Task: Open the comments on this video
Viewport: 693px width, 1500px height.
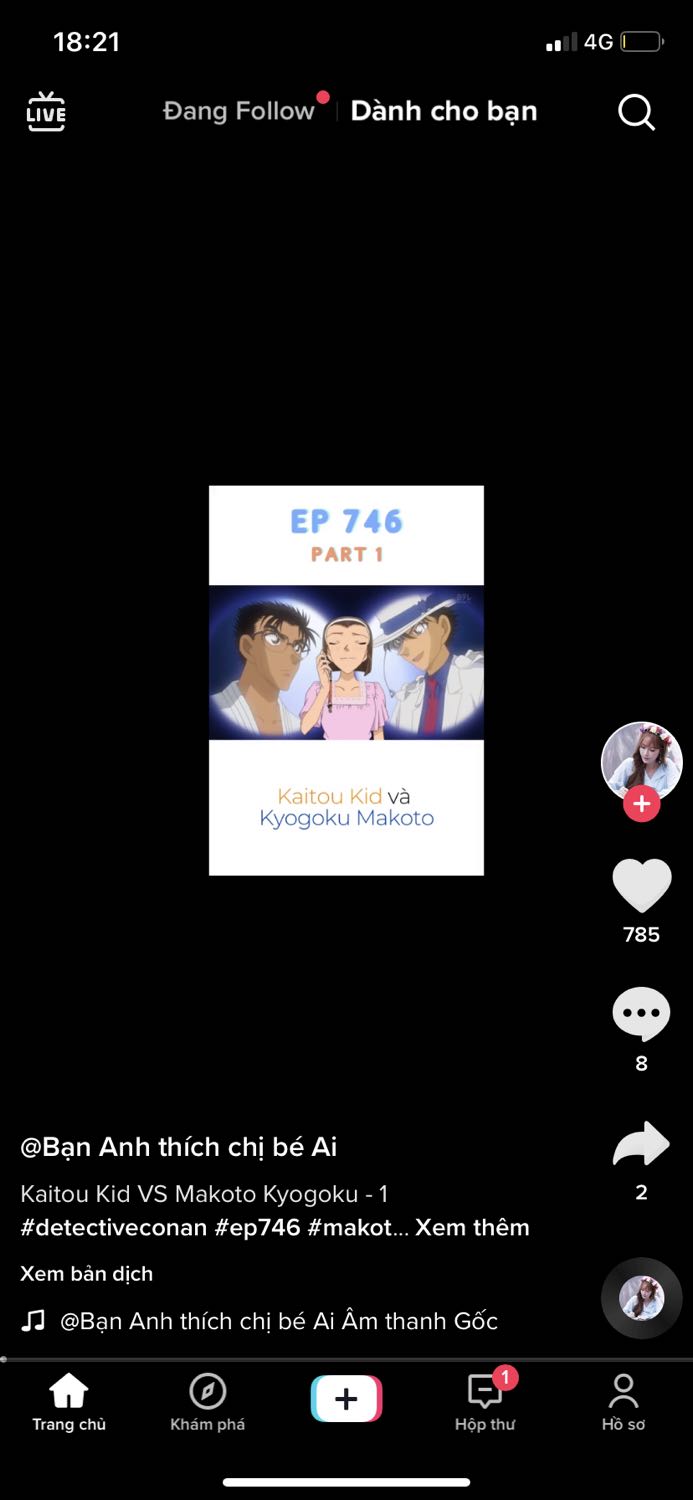Action: (642, 1015)
